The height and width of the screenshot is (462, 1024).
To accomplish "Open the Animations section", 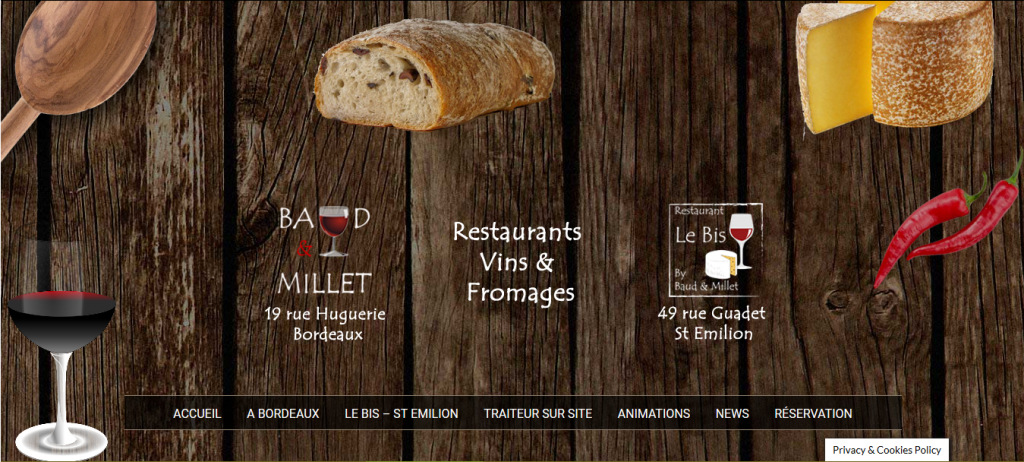I will click(653, 413).
